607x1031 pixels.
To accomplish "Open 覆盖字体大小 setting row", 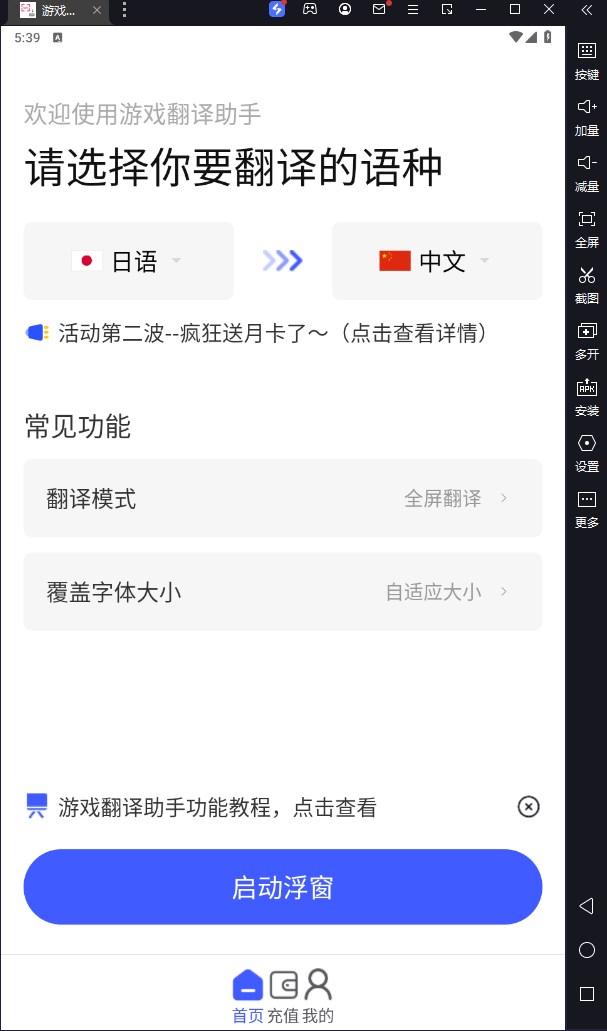I will (x=282, y=592).
